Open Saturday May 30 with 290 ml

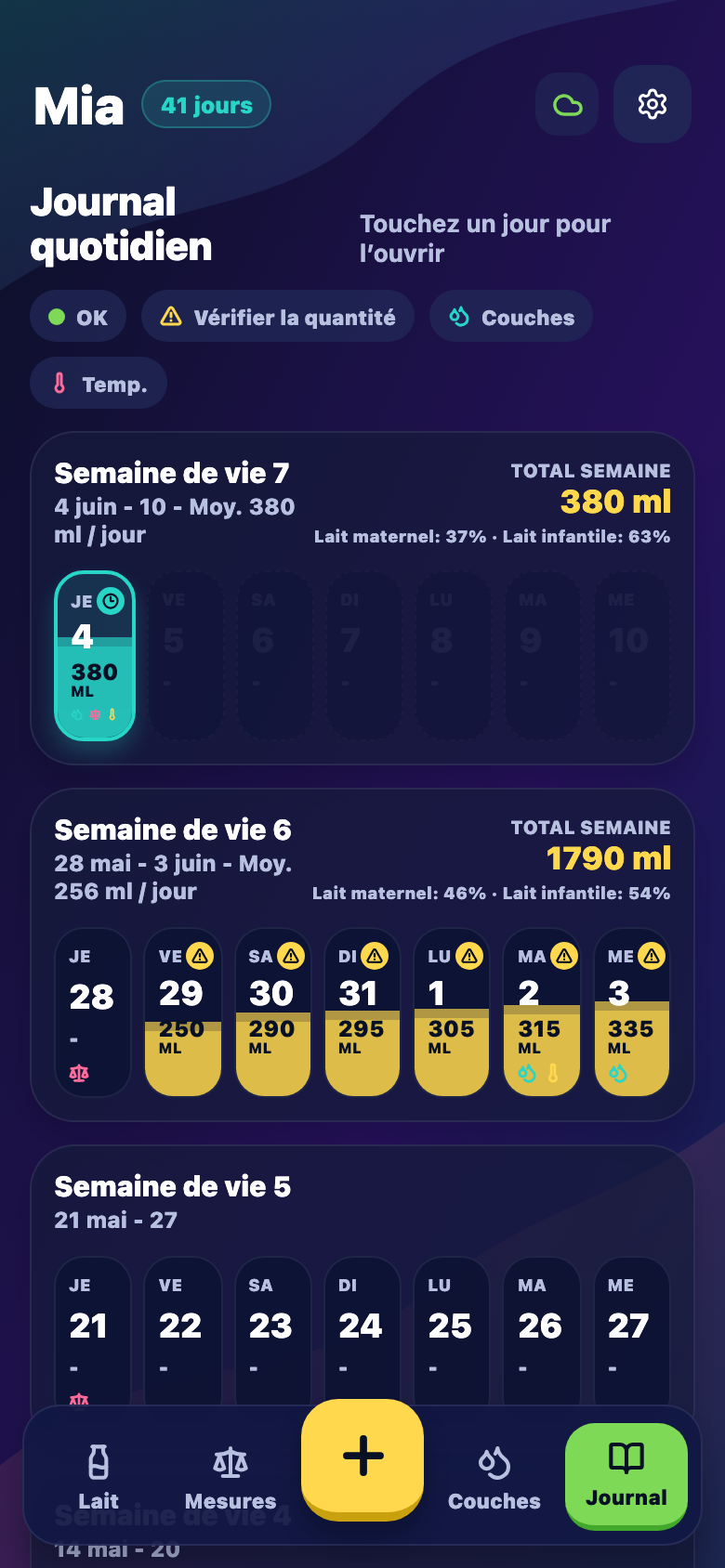tap(273, 1013)
